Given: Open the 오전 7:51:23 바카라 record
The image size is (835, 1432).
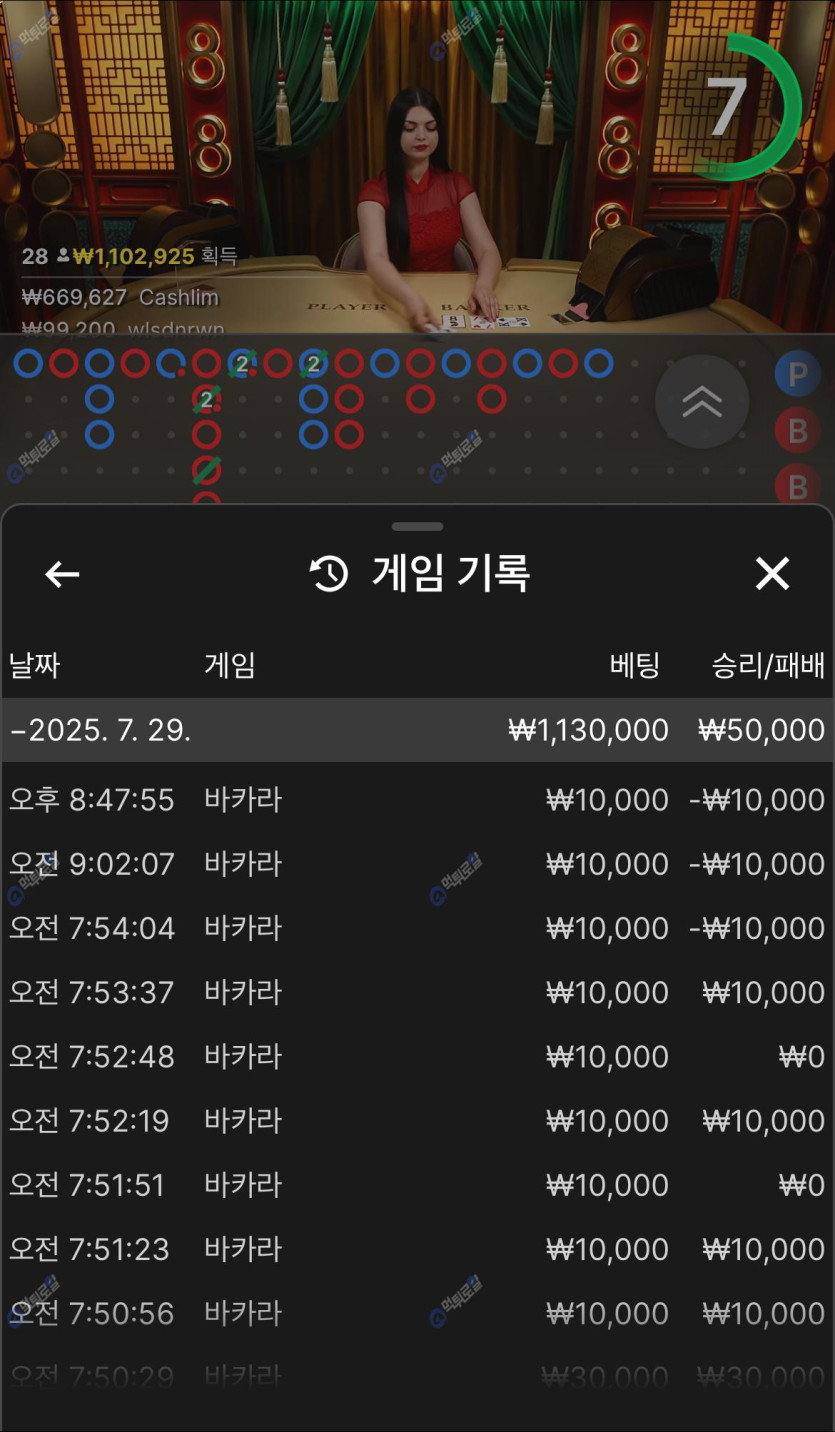Looking at the screenshot, I should coord(417,1249).
